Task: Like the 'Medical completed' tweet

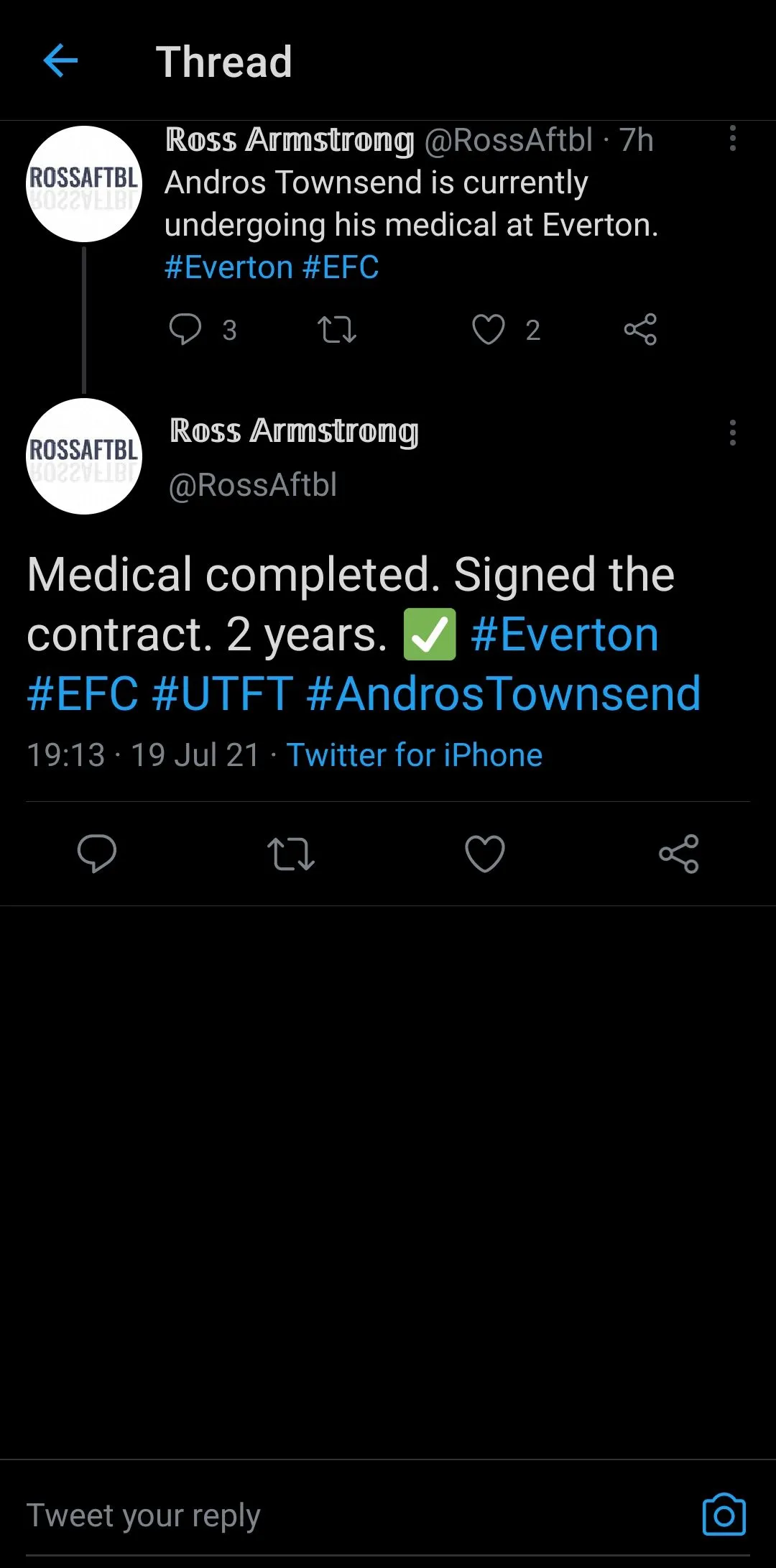Action: [x=485, y=854]
